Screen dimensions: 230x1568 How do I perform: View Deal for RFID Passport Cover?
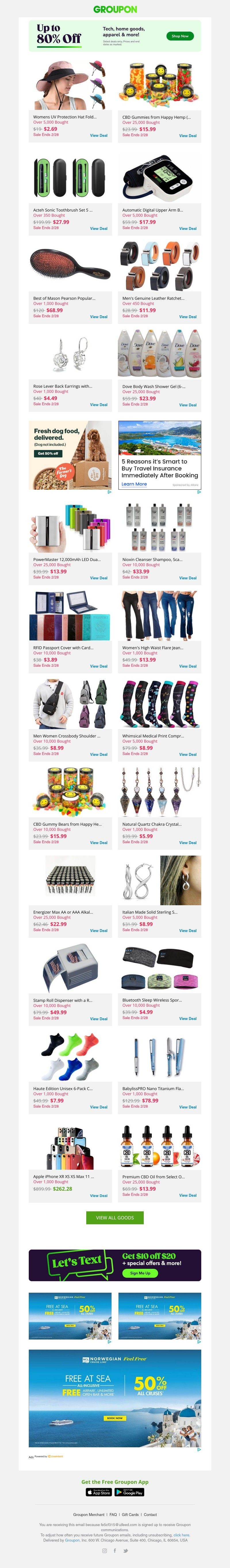pos(99,666)
